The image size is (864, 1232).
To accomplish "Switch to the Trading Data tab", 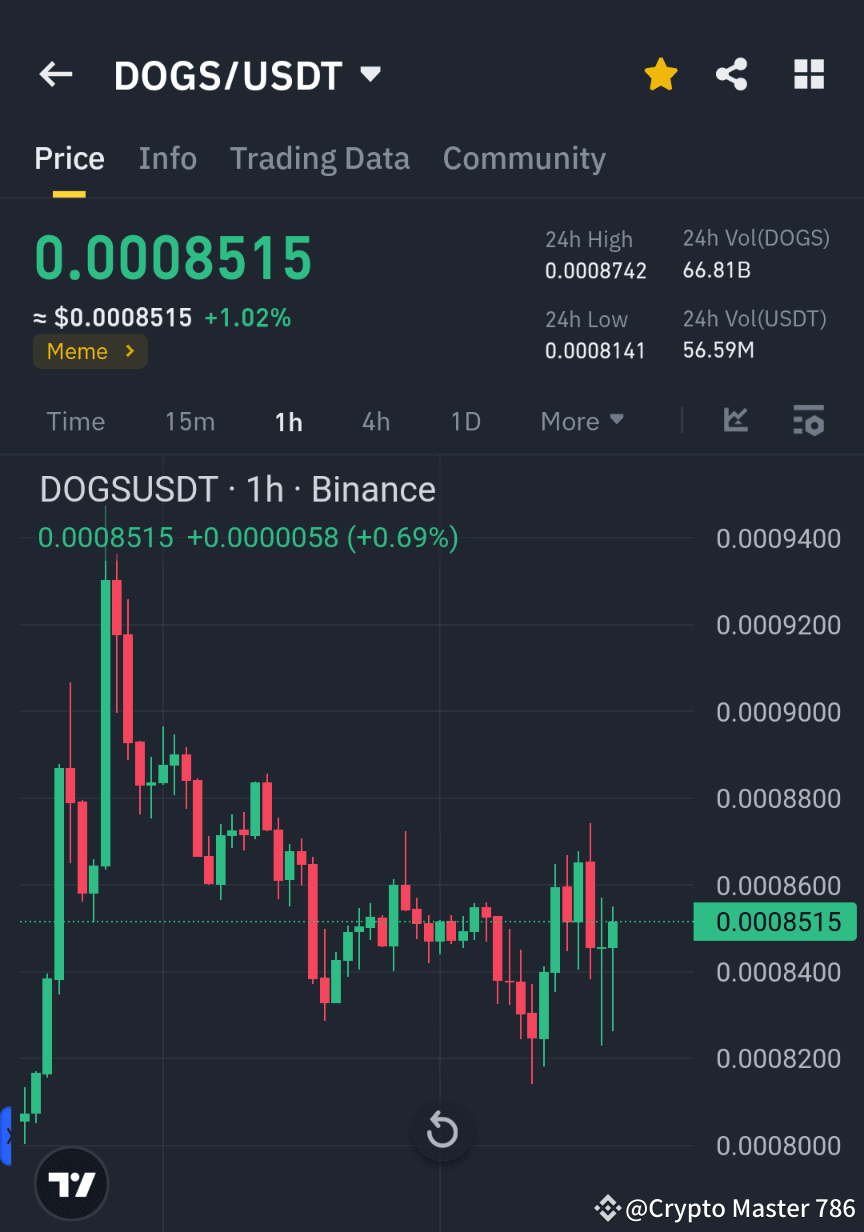I will (319, 158).
